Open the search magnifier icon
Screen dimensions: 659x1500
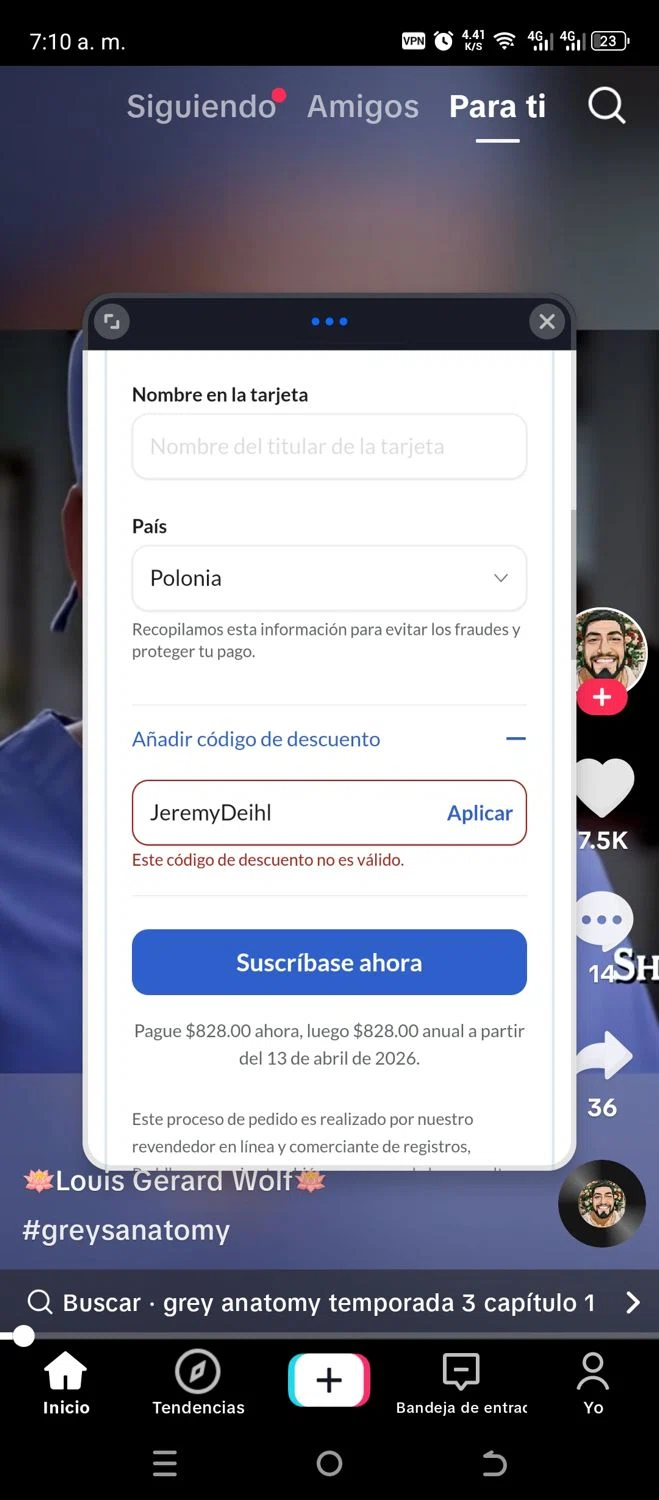tap(606, 105)
